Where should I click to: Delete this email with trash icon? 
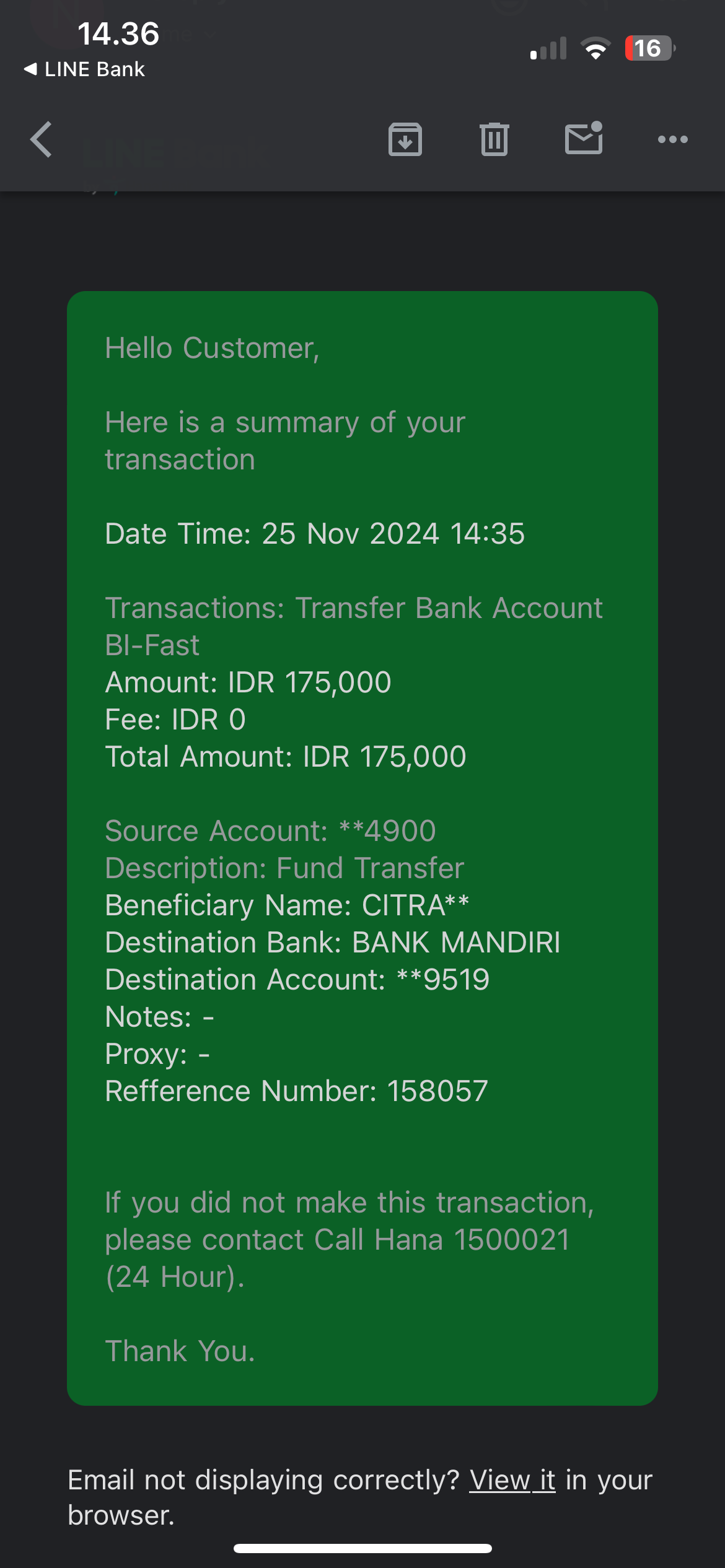pos(494,139)
